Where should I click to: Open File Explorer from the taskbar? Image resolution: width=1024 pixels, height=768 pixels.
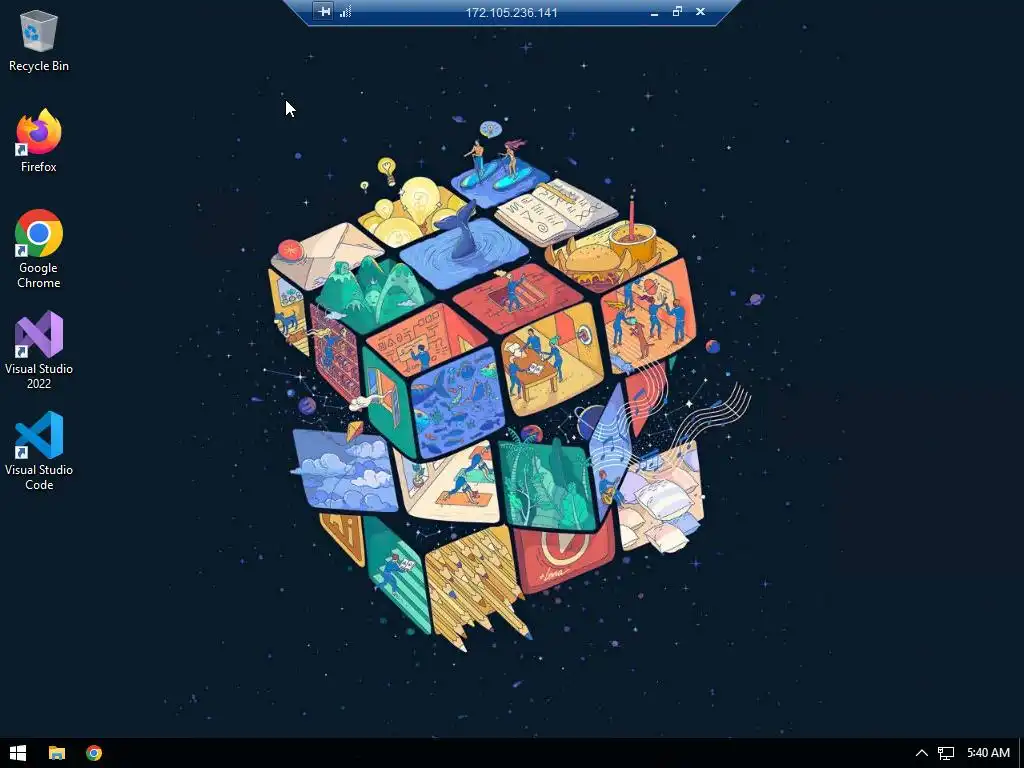tap(57, 753)
